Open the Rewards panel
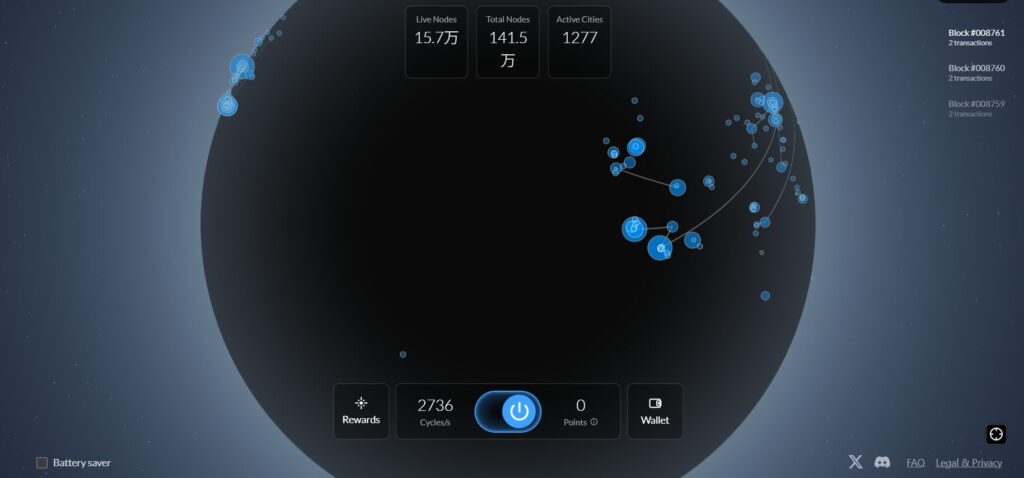1024x478 pixels. pyautogui.click(x=361, y=411)
